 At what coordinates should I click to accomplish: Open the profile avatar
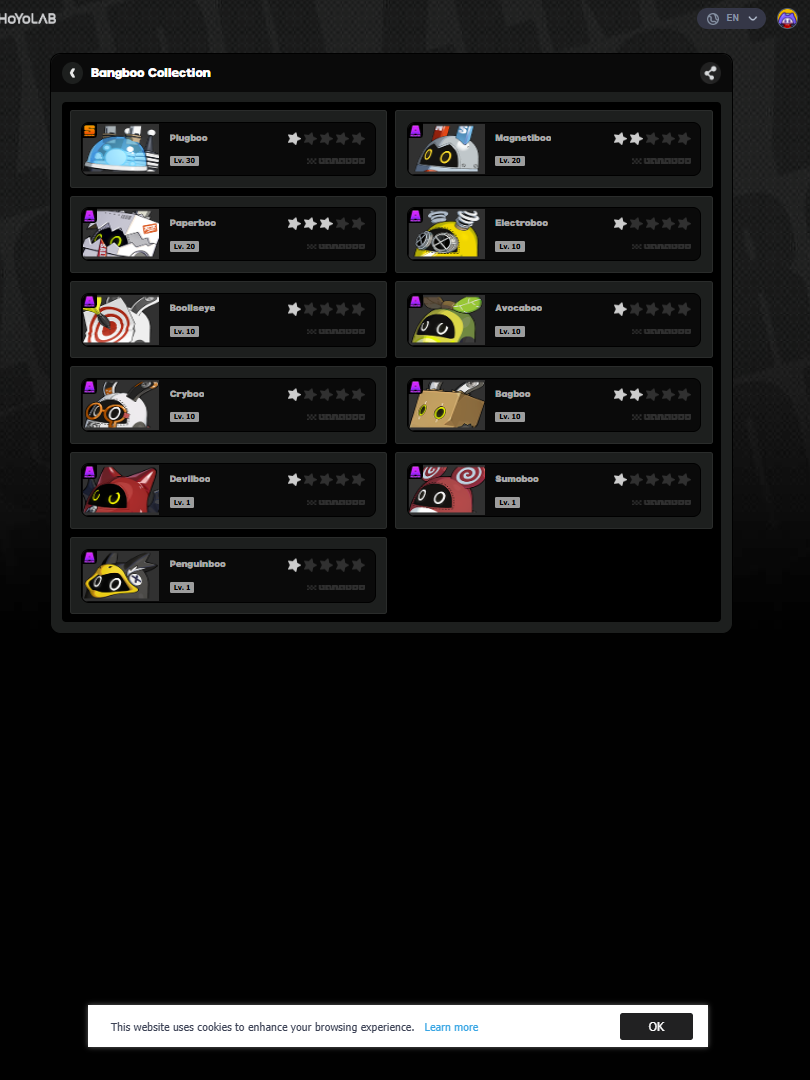(787, 18)
